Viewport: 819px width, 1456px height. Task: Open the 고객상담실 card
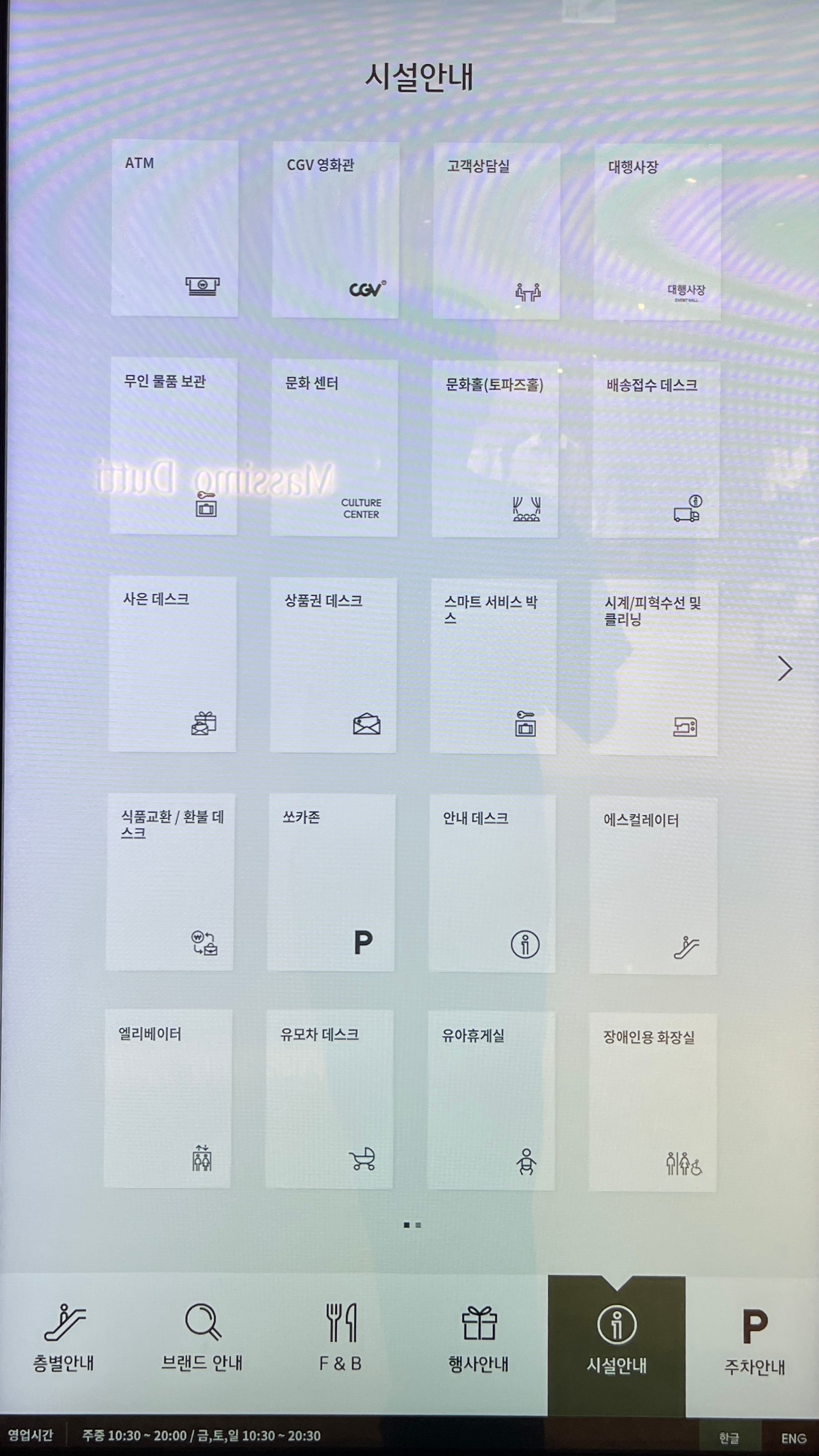496,231
